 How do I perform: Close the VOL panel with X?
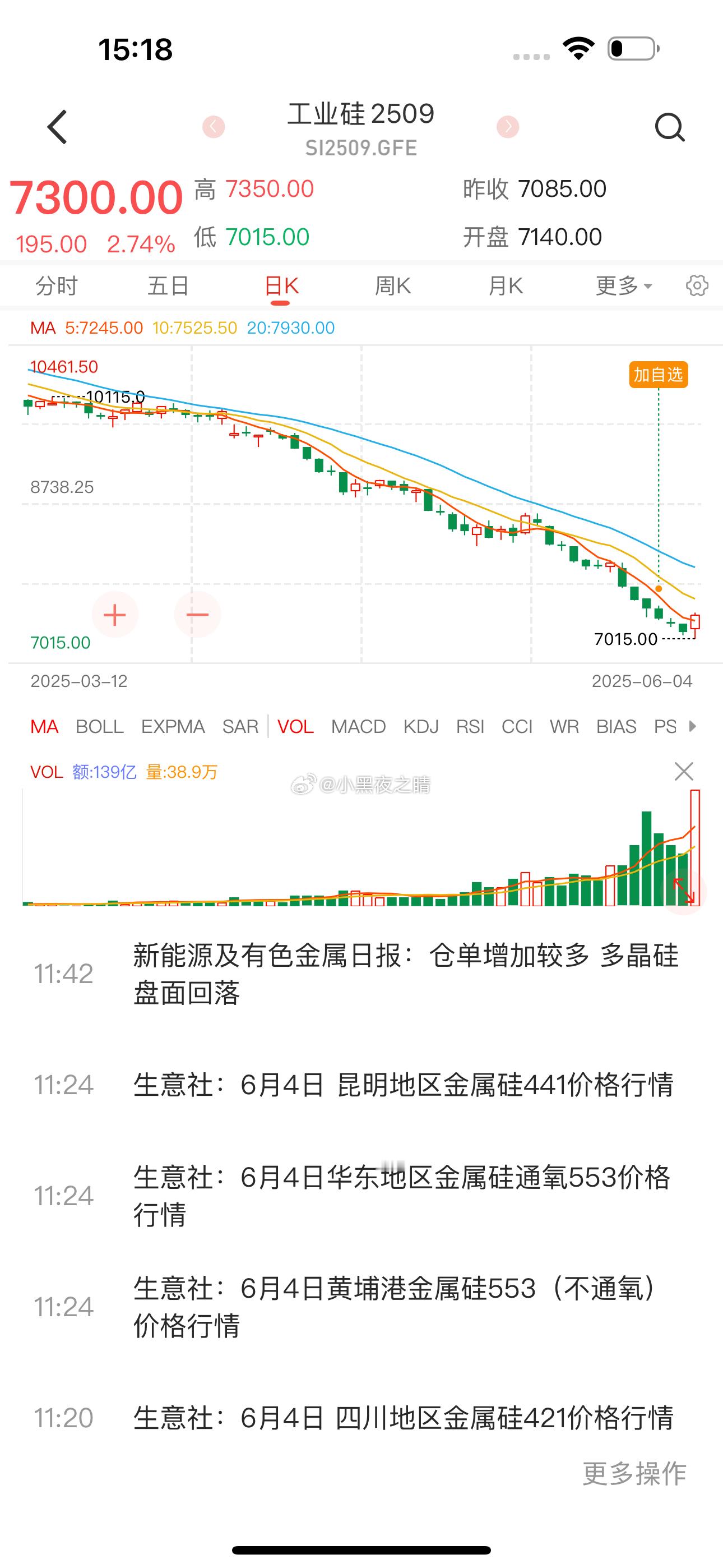(684, 771)
